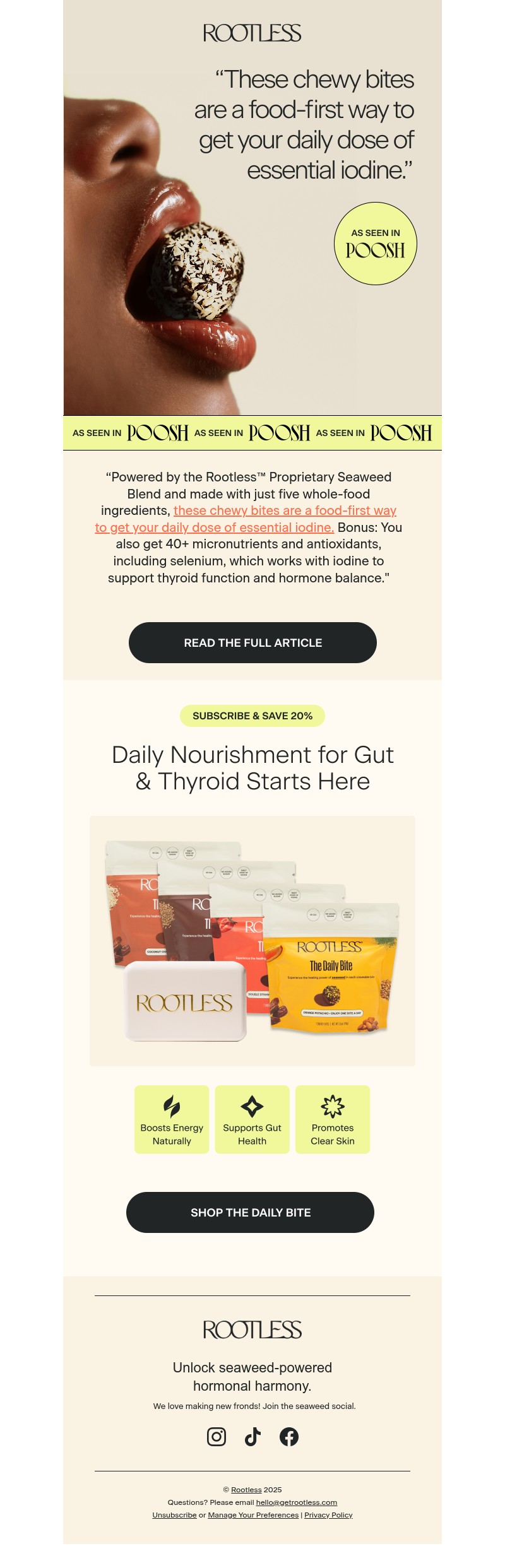Unsubscribe from these emails

coord(174,1515)
